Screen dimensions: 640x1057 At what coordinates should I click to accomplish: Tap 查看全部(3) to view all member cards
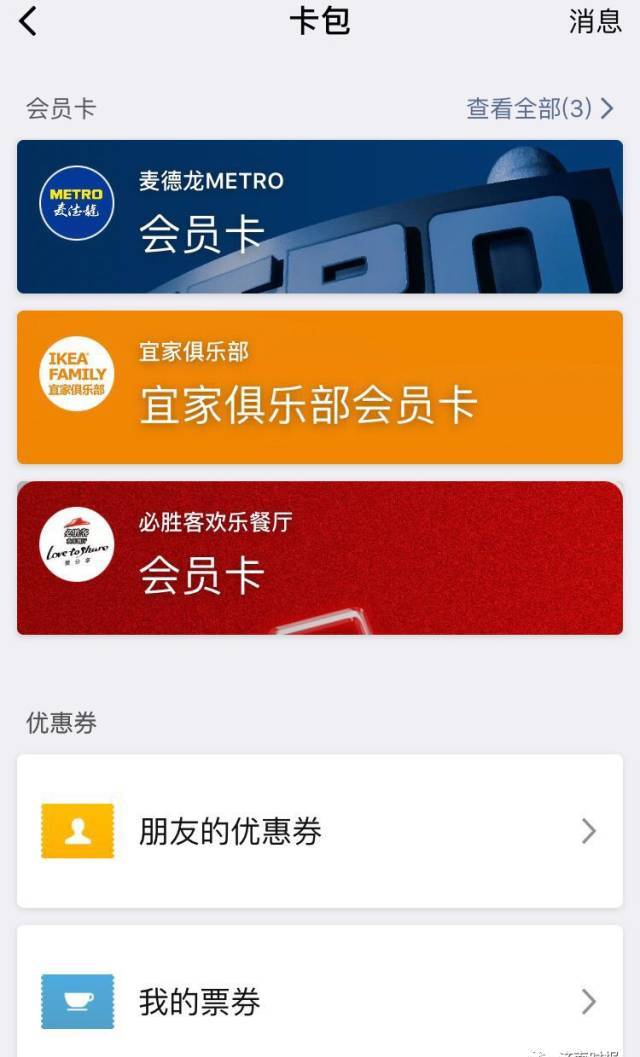(540, 109)
